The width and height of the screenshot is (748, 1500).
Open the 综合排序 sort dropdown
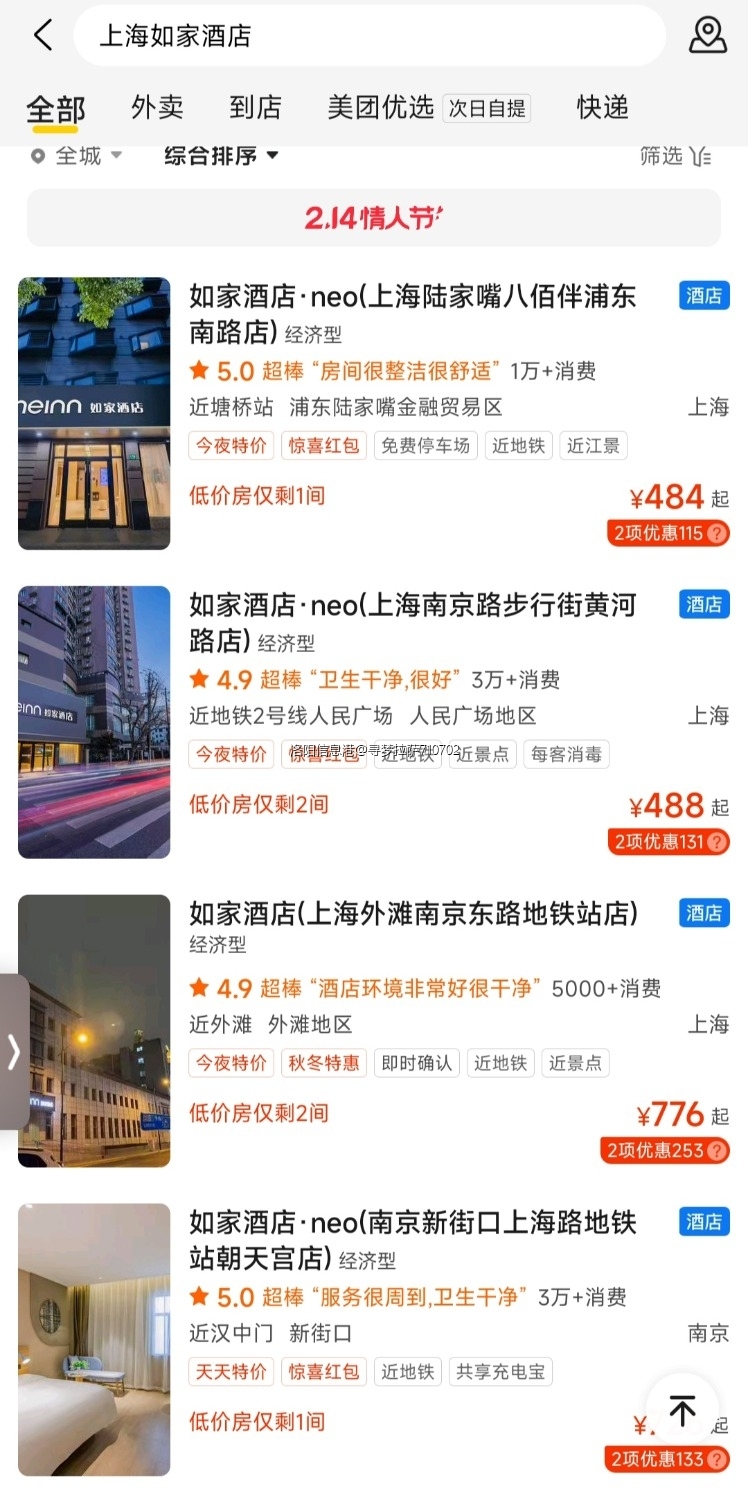click(x=221, y=156)
